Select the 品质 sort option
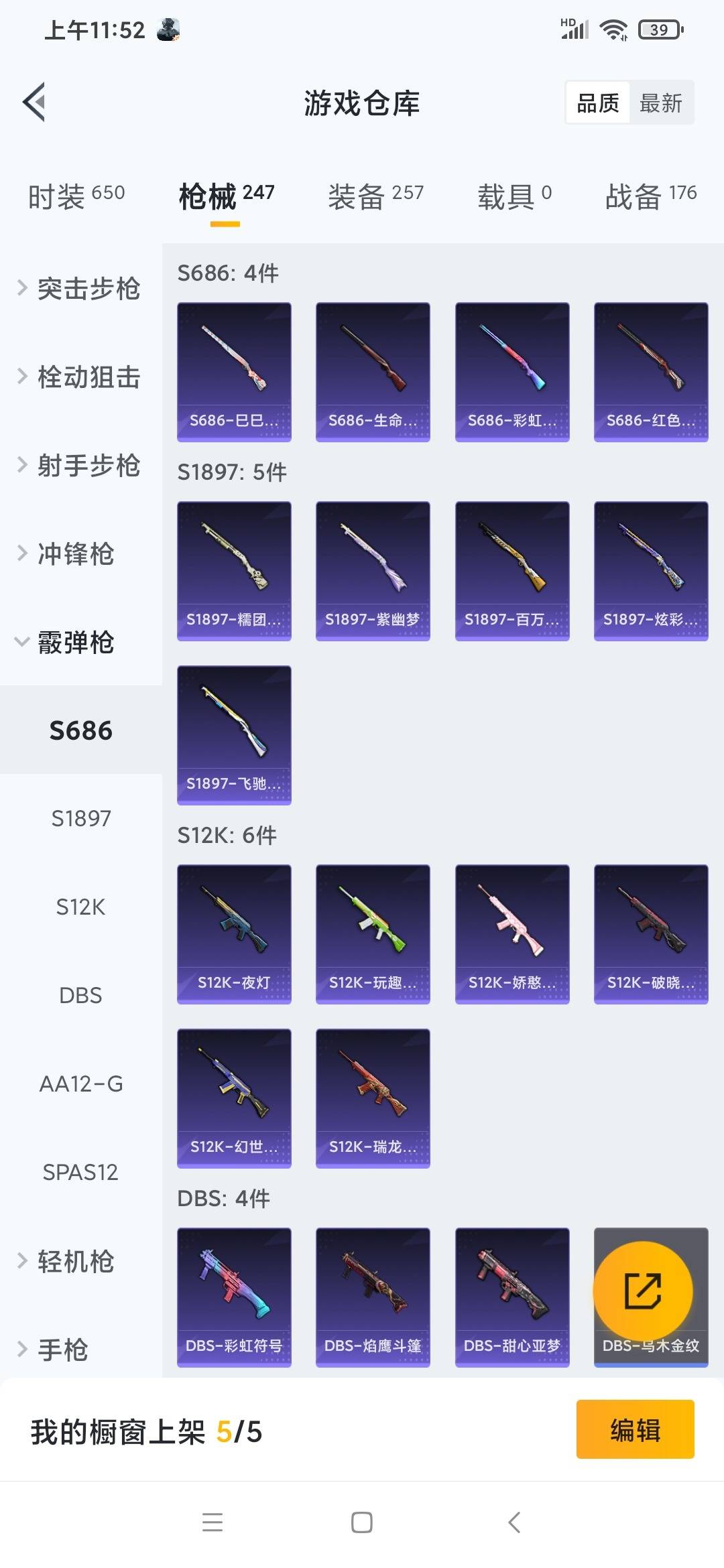Viewport: 724px width, 1568px height. (x=598, y=103)
